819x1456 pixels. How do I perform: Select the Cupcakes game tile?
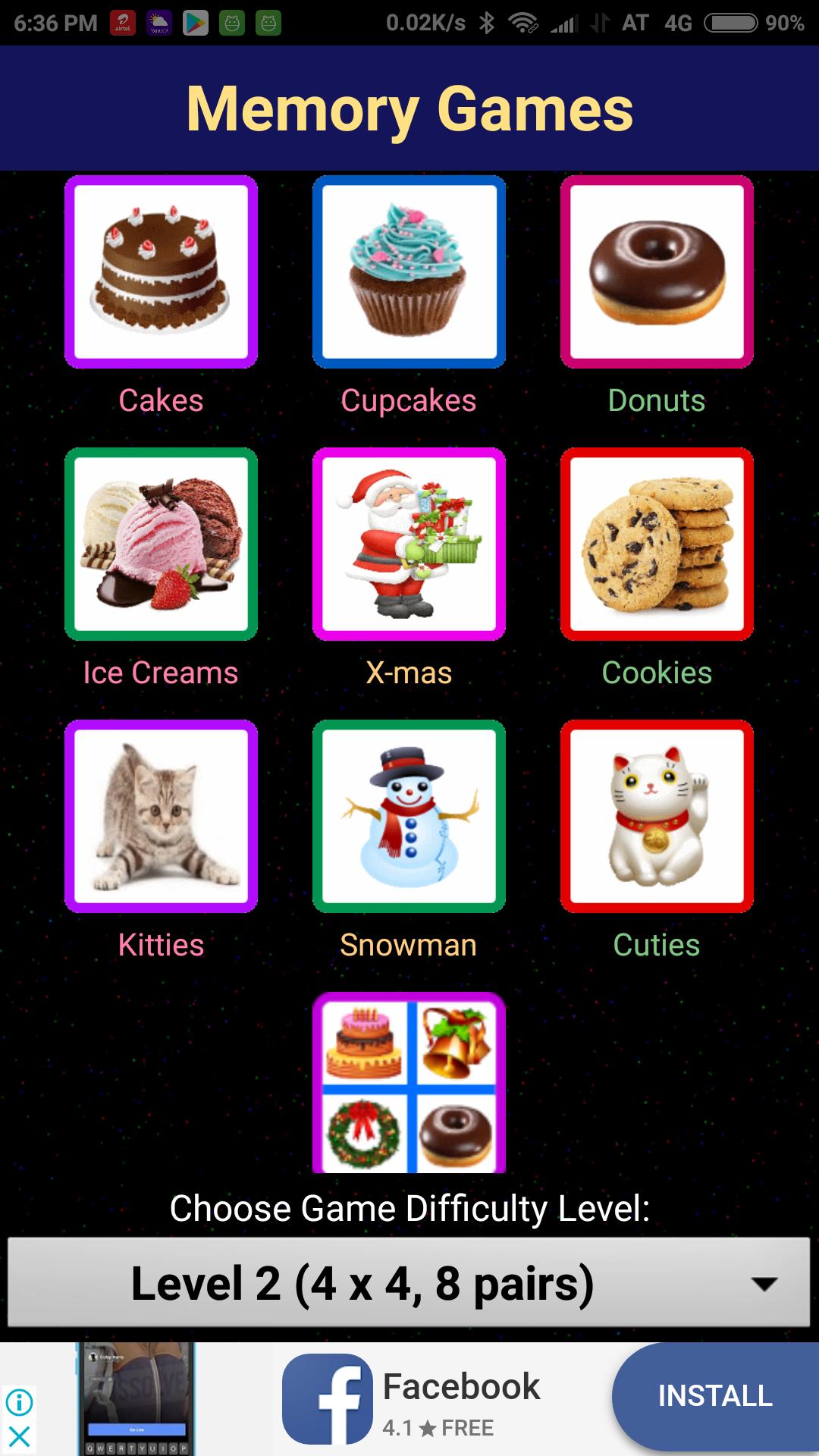(x=409, y=271)
